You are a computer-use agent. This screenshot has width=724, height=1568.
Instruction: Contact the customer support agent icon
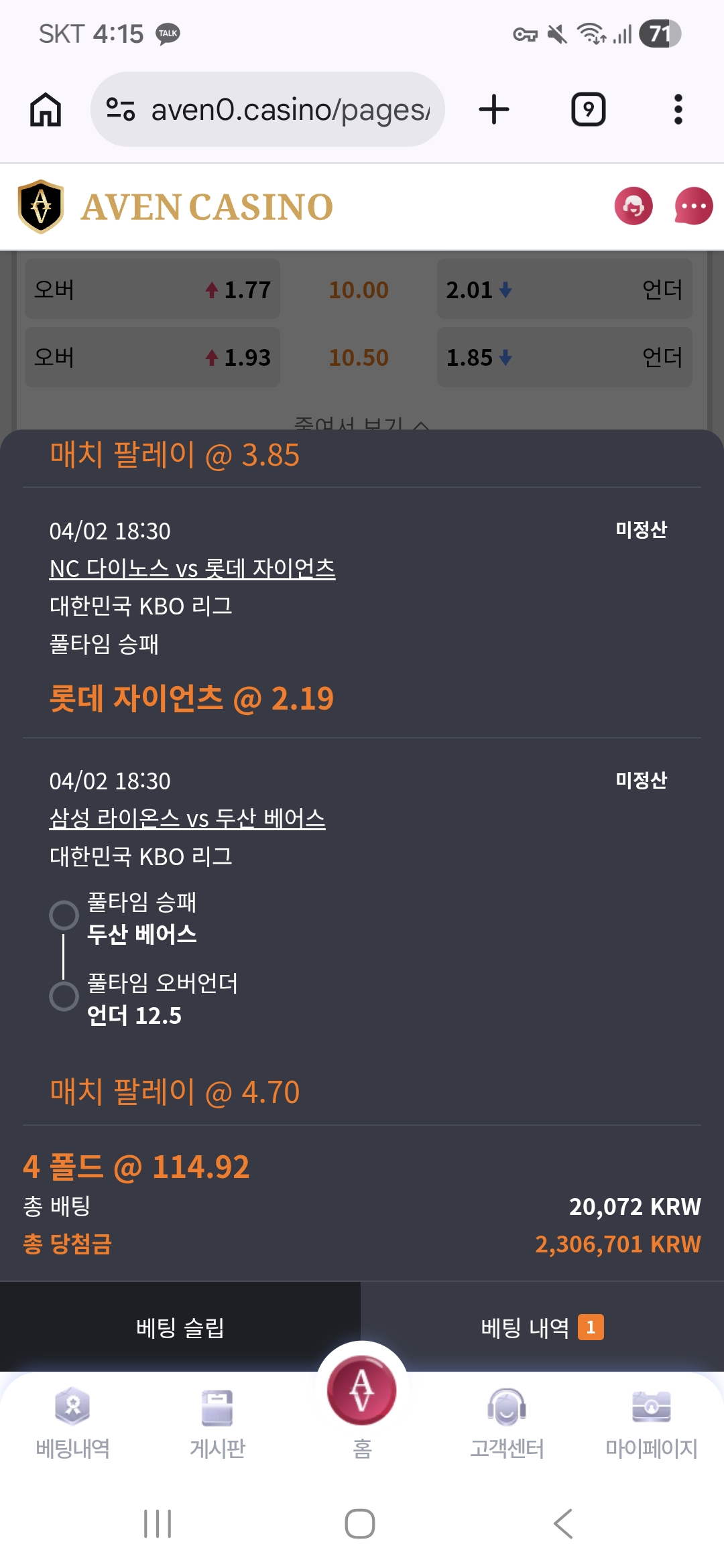coord(633,206)
